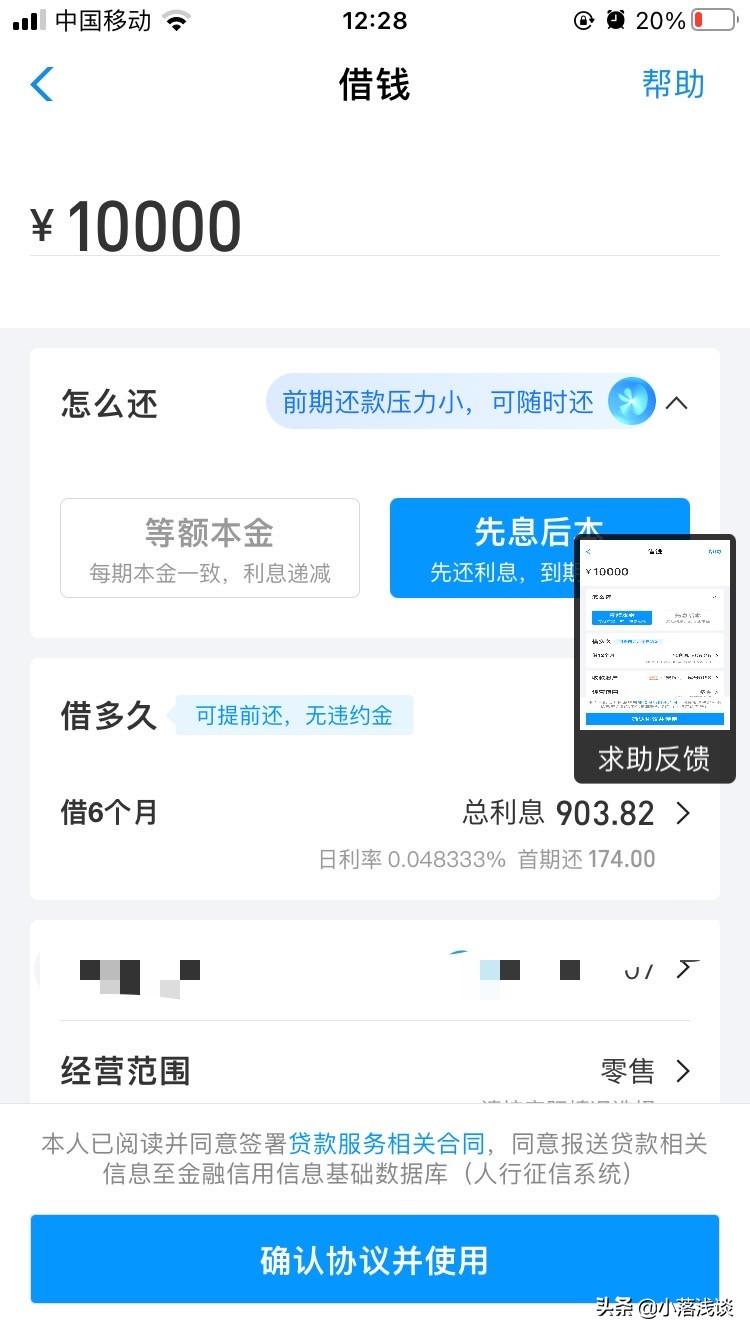Tap the battery indicator showing 20%

click(712, 19)
